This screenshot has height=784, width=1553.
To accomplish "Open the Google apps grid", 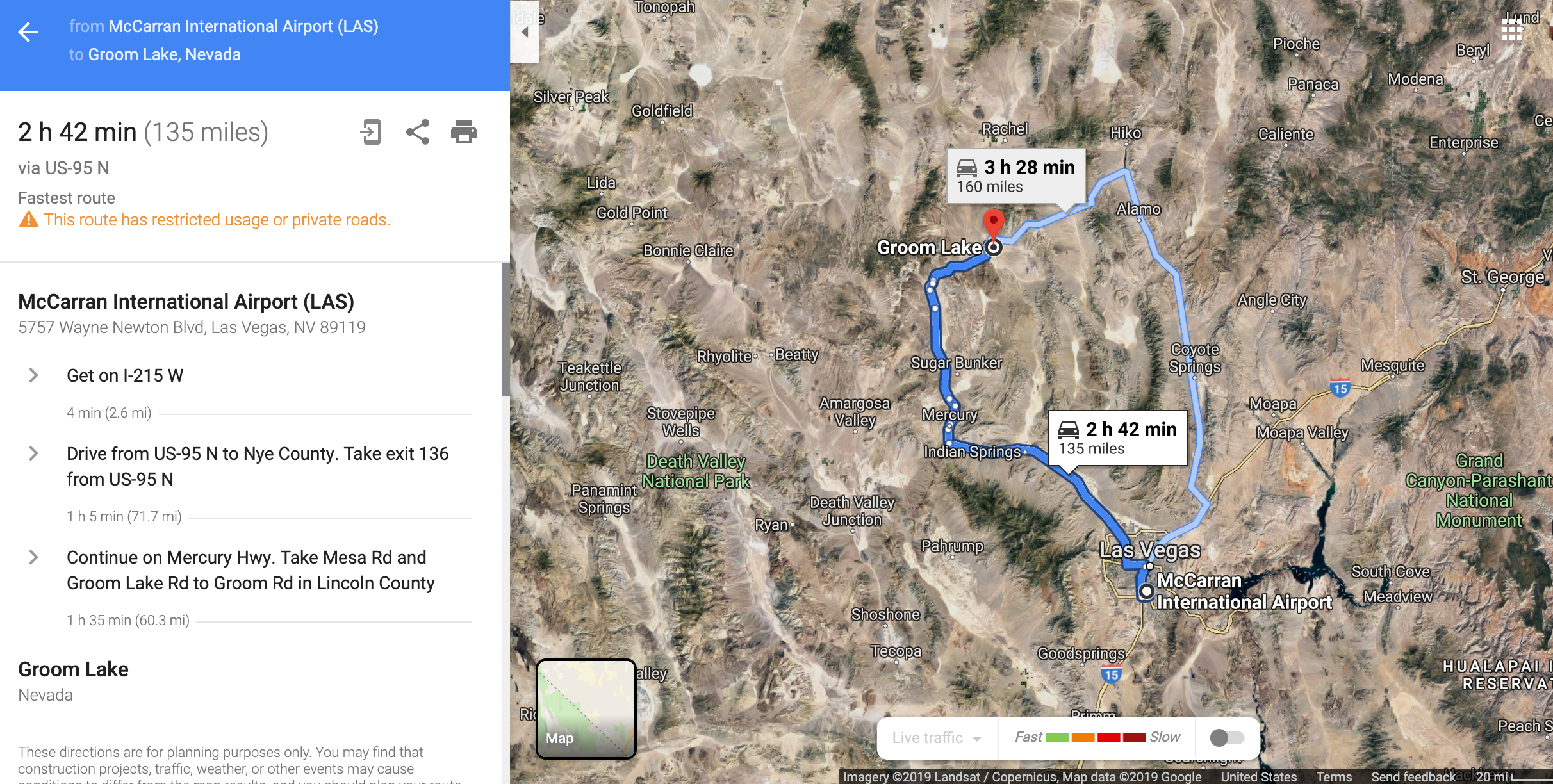I will coord(1512,29).
